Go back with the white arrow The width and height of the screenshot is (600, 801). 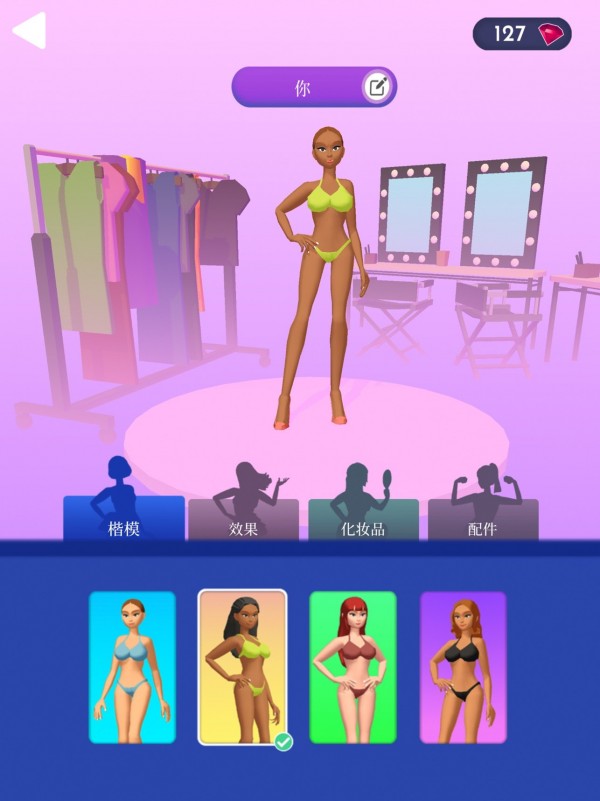click(30, 31)
